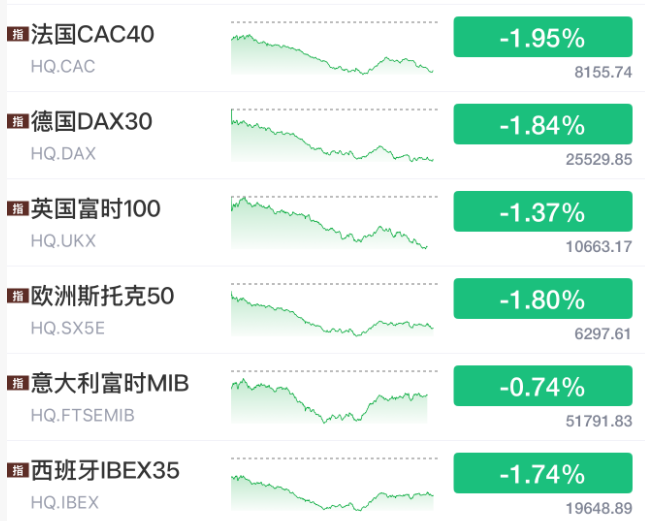
Task: Open the 德国DAX30 index details
Action: pyautogui.click(x=326, y=135)
